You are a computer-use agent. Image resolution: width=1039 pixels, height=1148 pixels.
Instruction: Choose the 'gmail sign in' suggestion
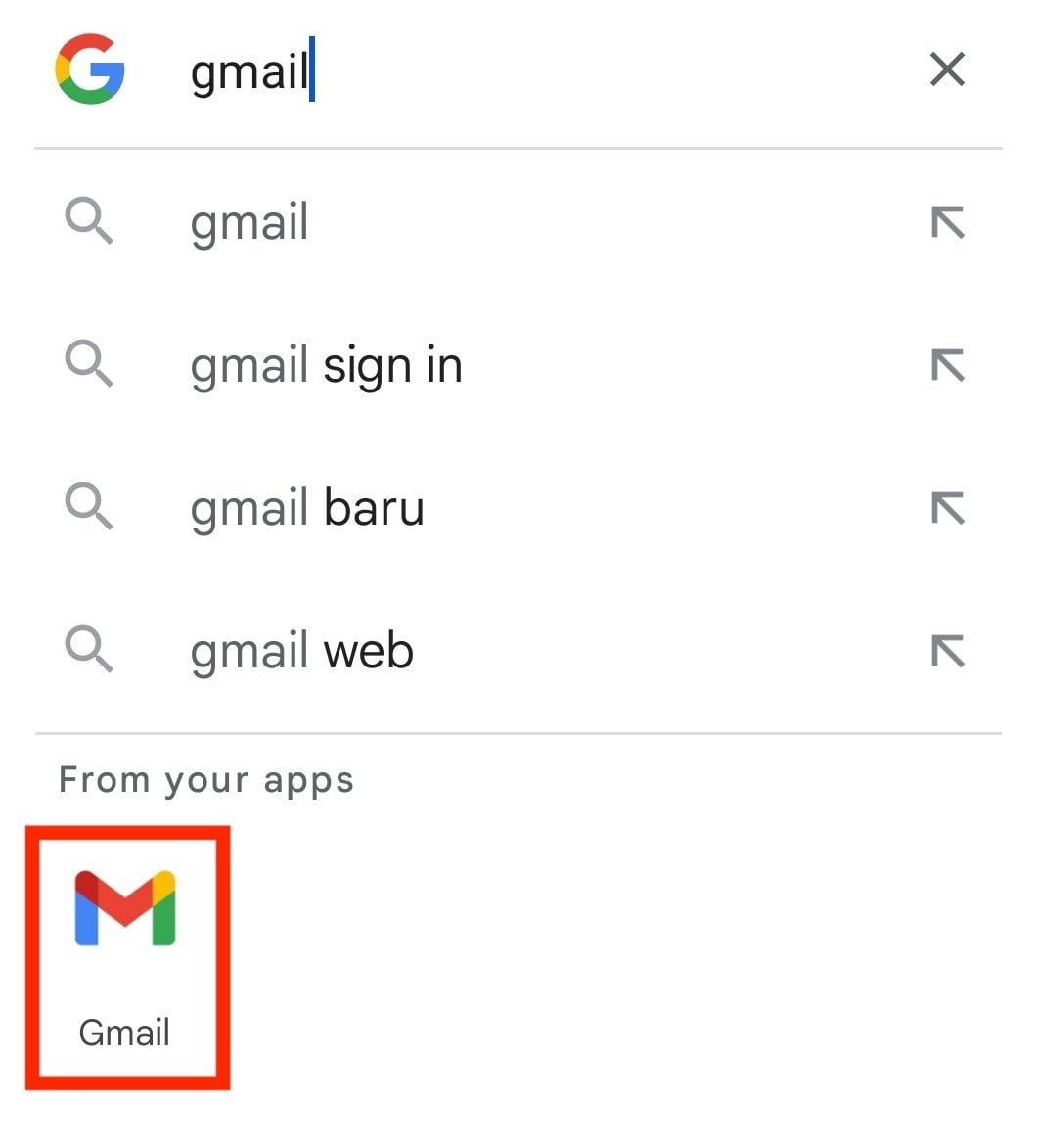(326, 366)
